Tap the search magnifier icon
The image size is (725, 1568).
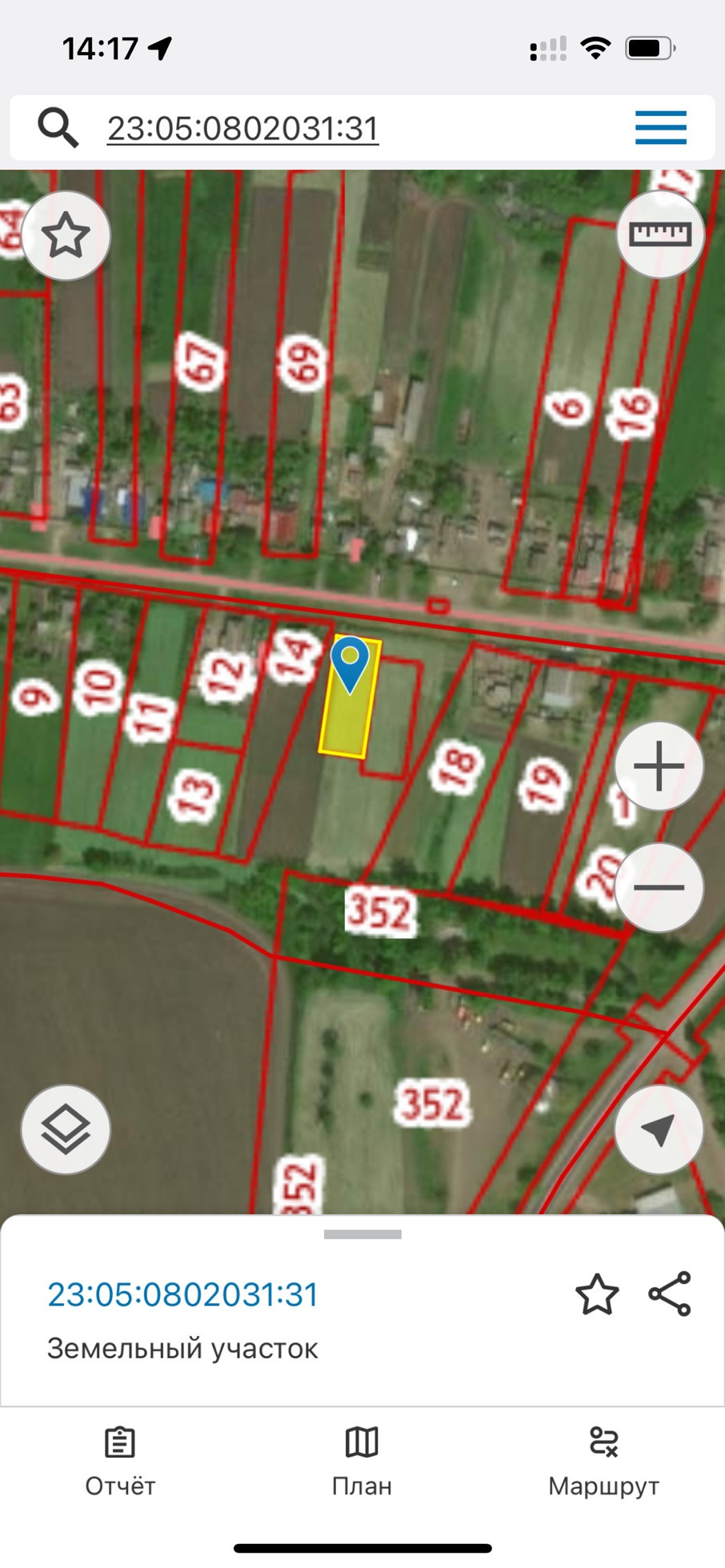[x=58, y=128]
